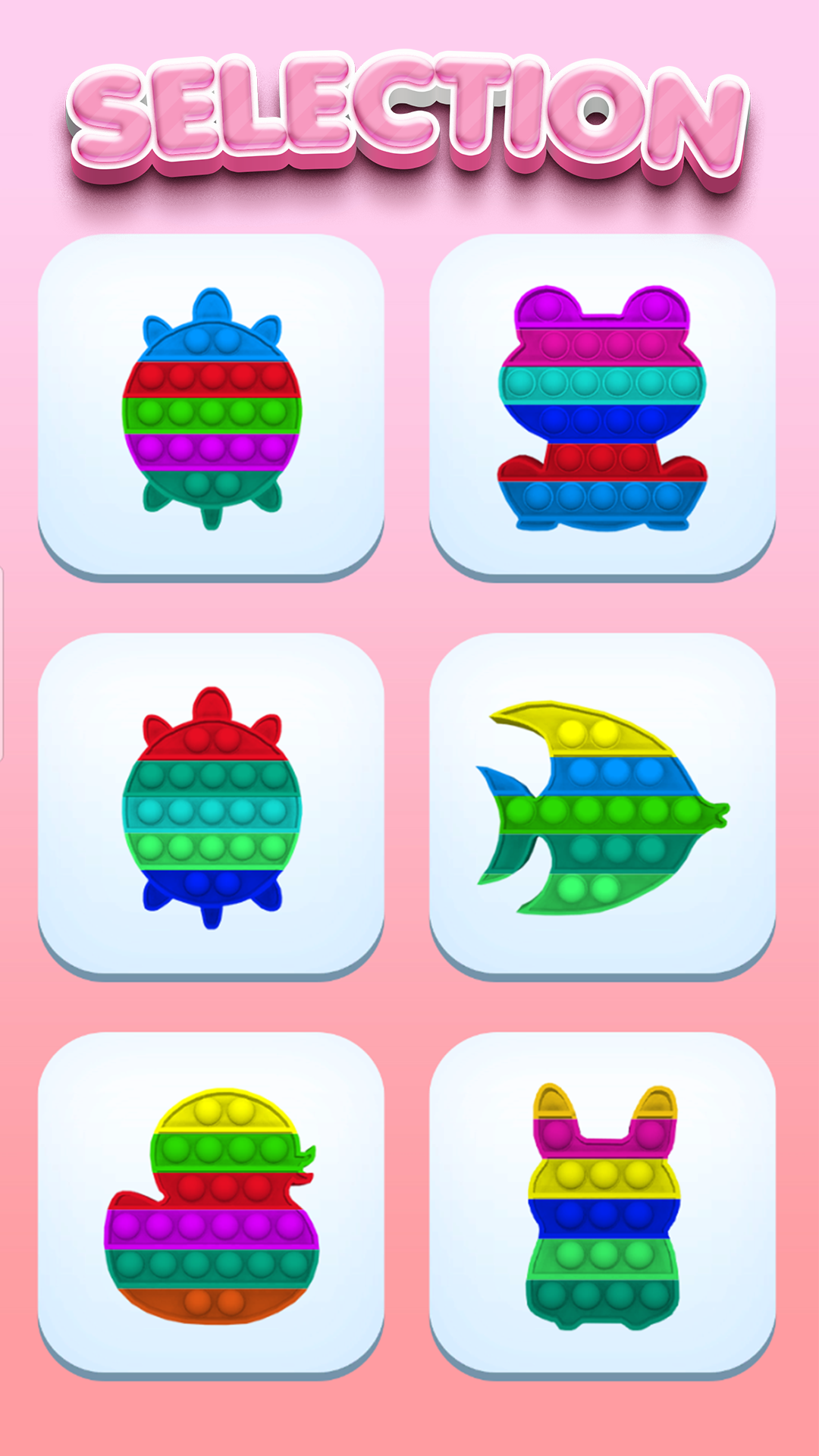Screen dimensions: 819x1456
Task: Open the fish pop-it toy
Action: [602, 806]
